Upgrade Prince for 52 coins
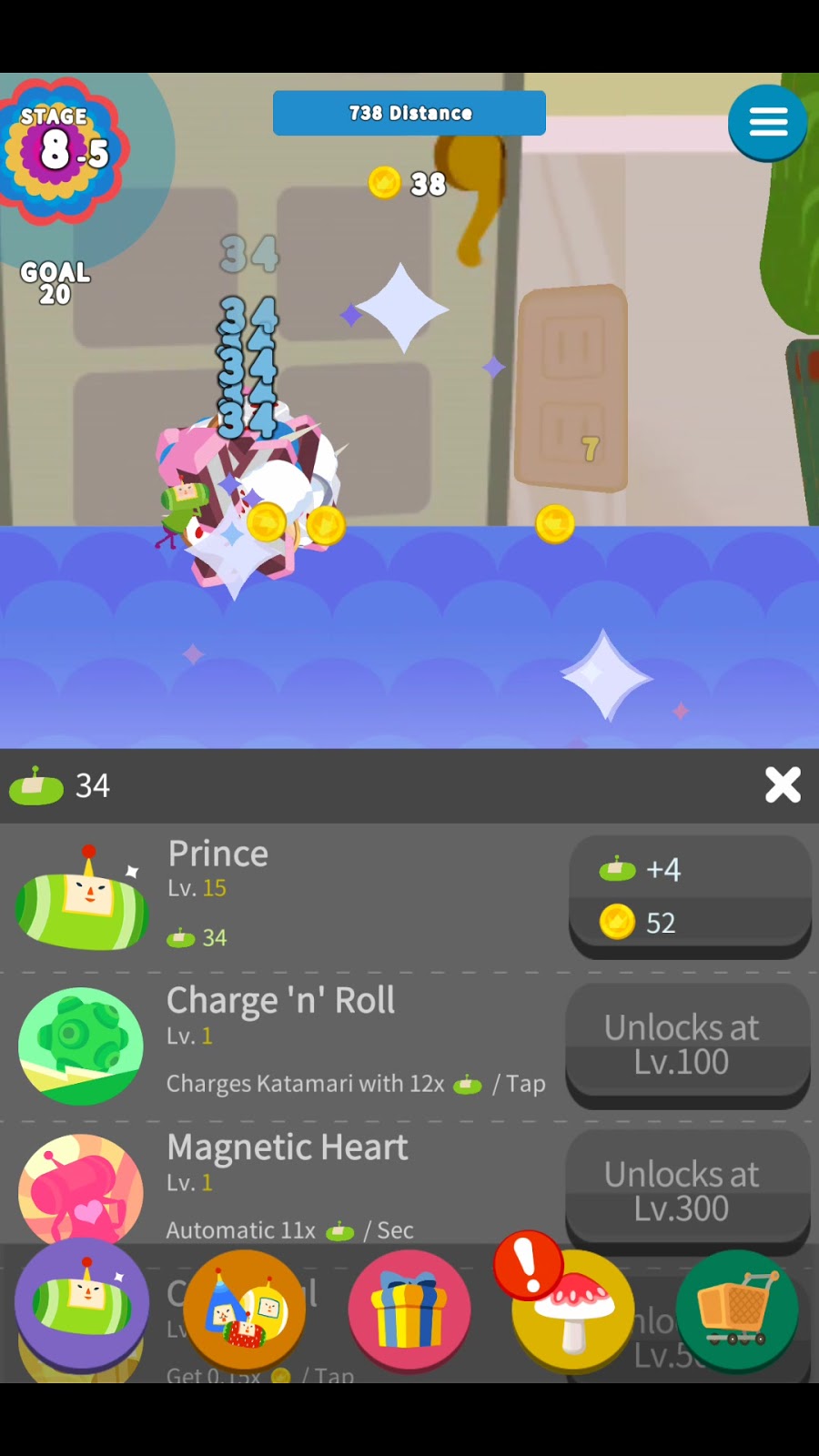The image size is (819, 1456). point(690,895)
